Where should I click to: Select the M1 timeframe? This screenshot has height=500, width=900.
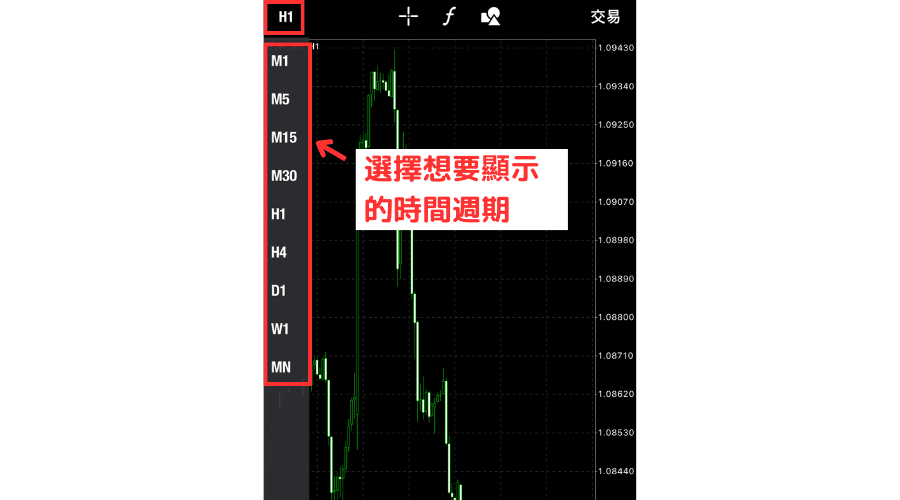click(x=280, y=61)
